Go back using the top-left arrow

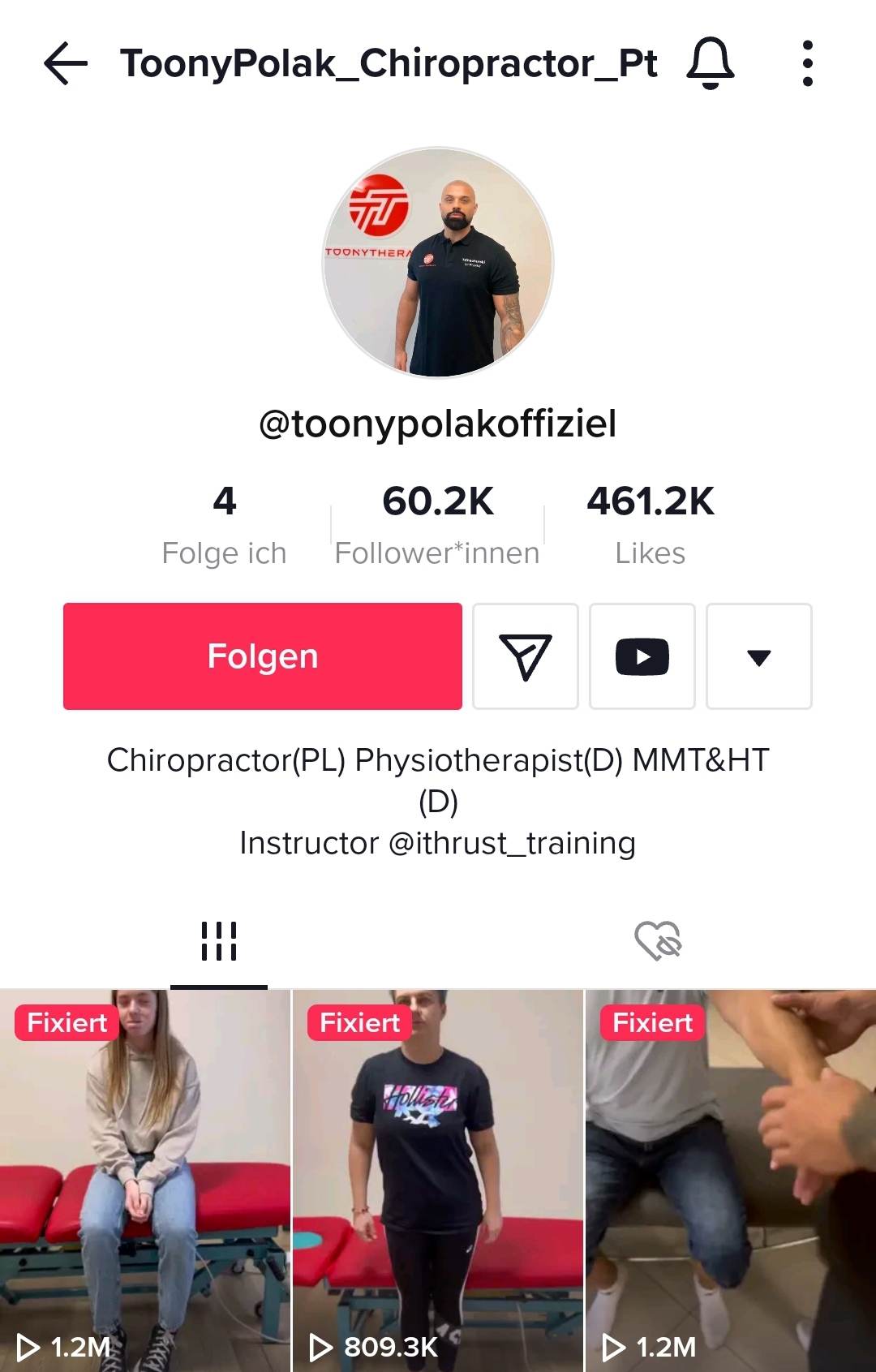65,63
